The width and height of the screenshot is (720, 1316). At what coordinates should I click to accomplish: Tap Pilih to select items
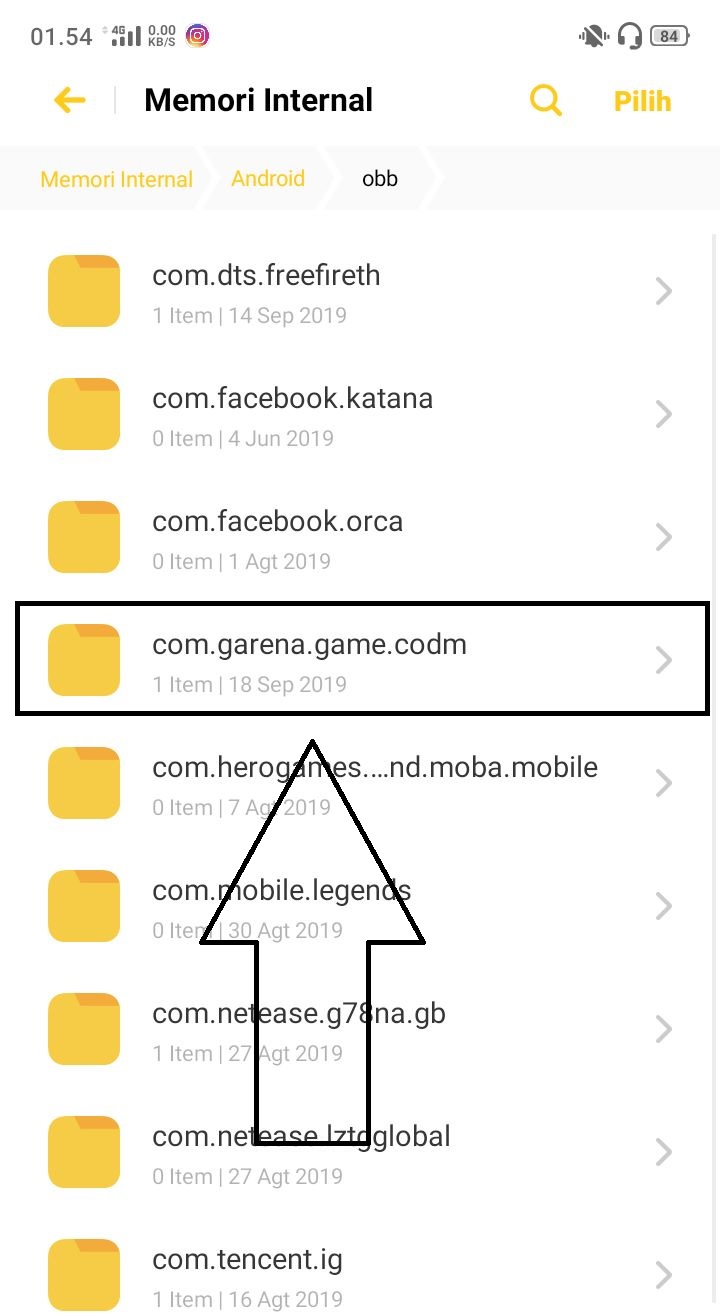coord(642,101)
